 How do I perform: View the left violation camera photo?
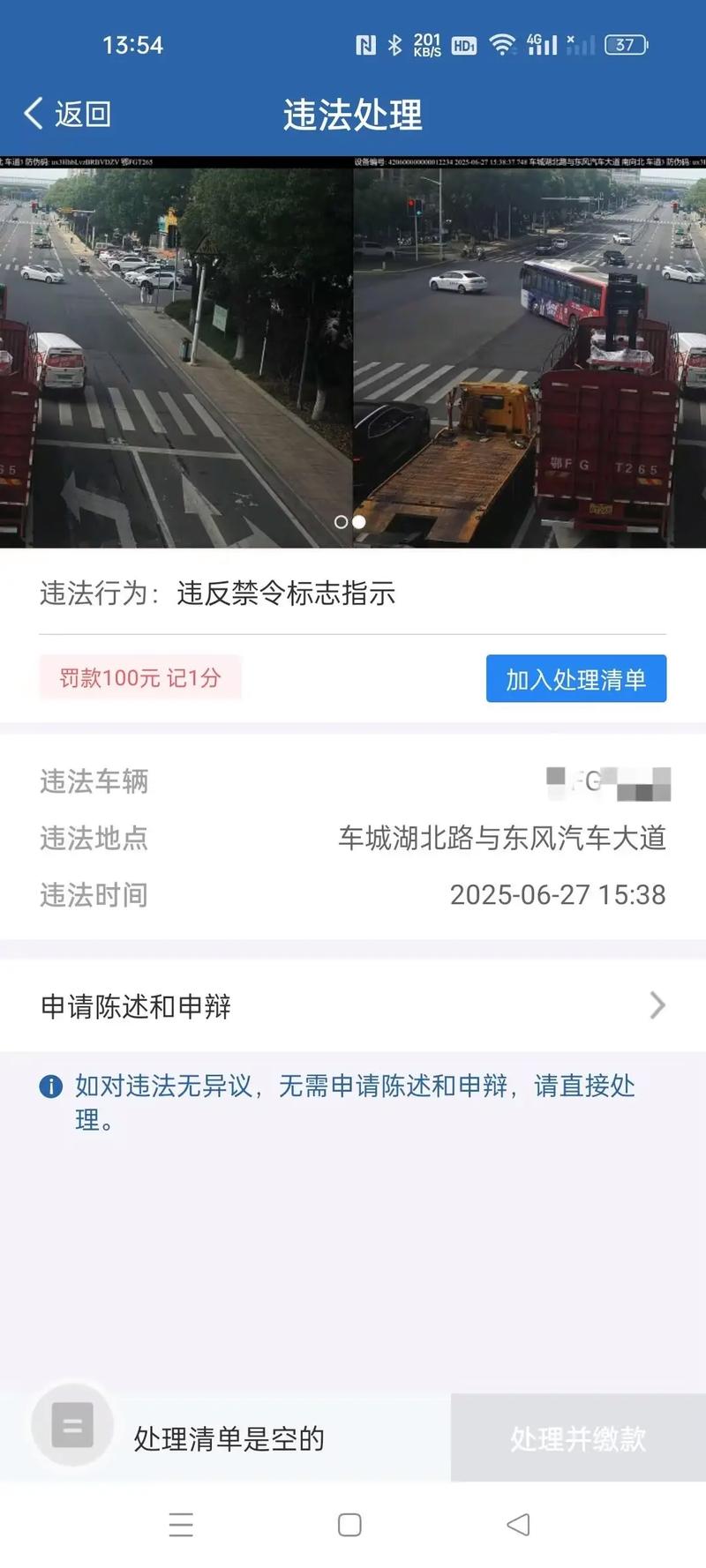point(176,344)
